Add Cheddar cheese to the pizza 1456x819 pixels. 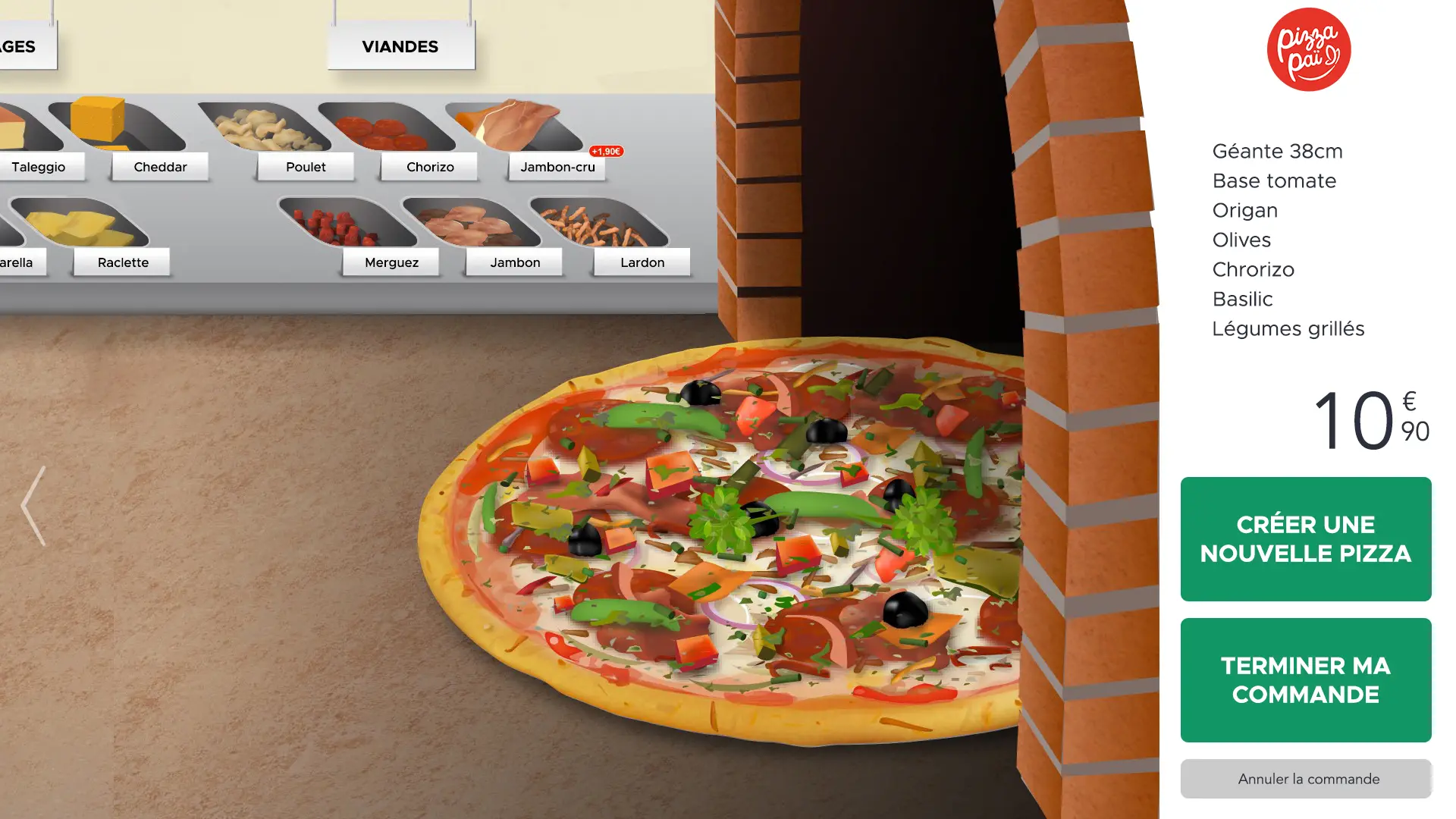[160, 167]
